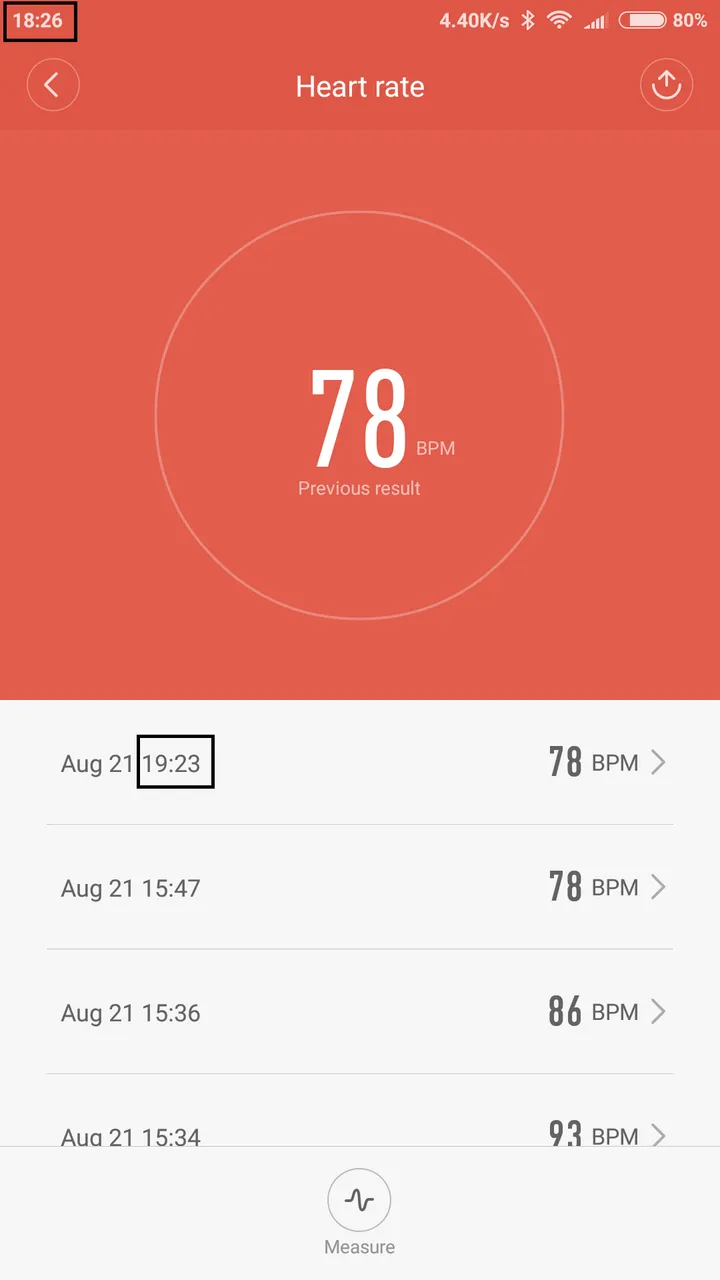720x1280 pixels.
Task: View the Aug 21 15:36 86 BPM entry
Action: coord(360,1012)
